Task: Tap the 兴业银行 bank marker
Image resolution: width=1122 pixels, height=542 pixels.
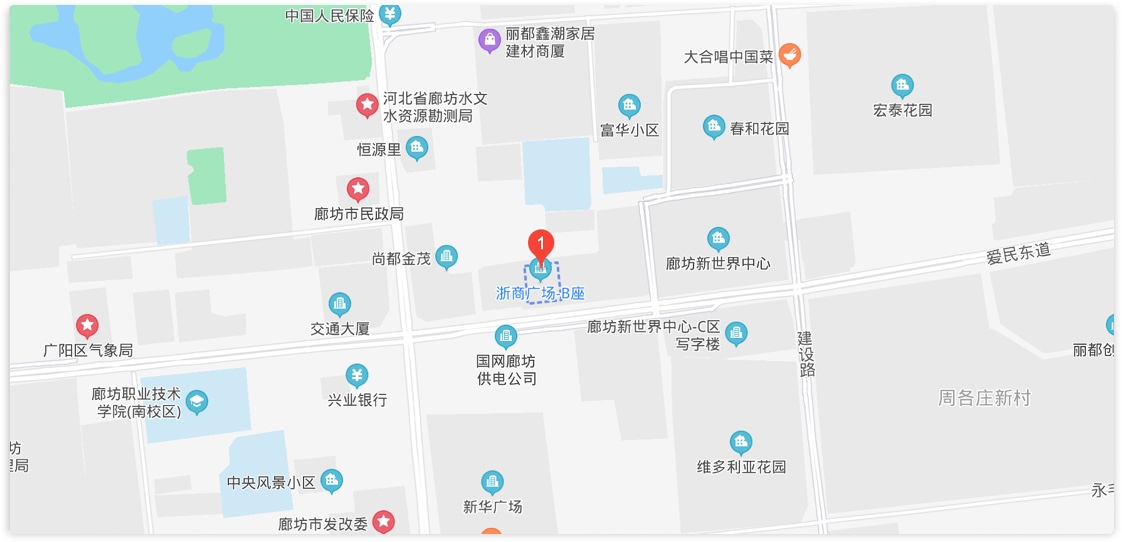Action: click(x=357, y=376)
